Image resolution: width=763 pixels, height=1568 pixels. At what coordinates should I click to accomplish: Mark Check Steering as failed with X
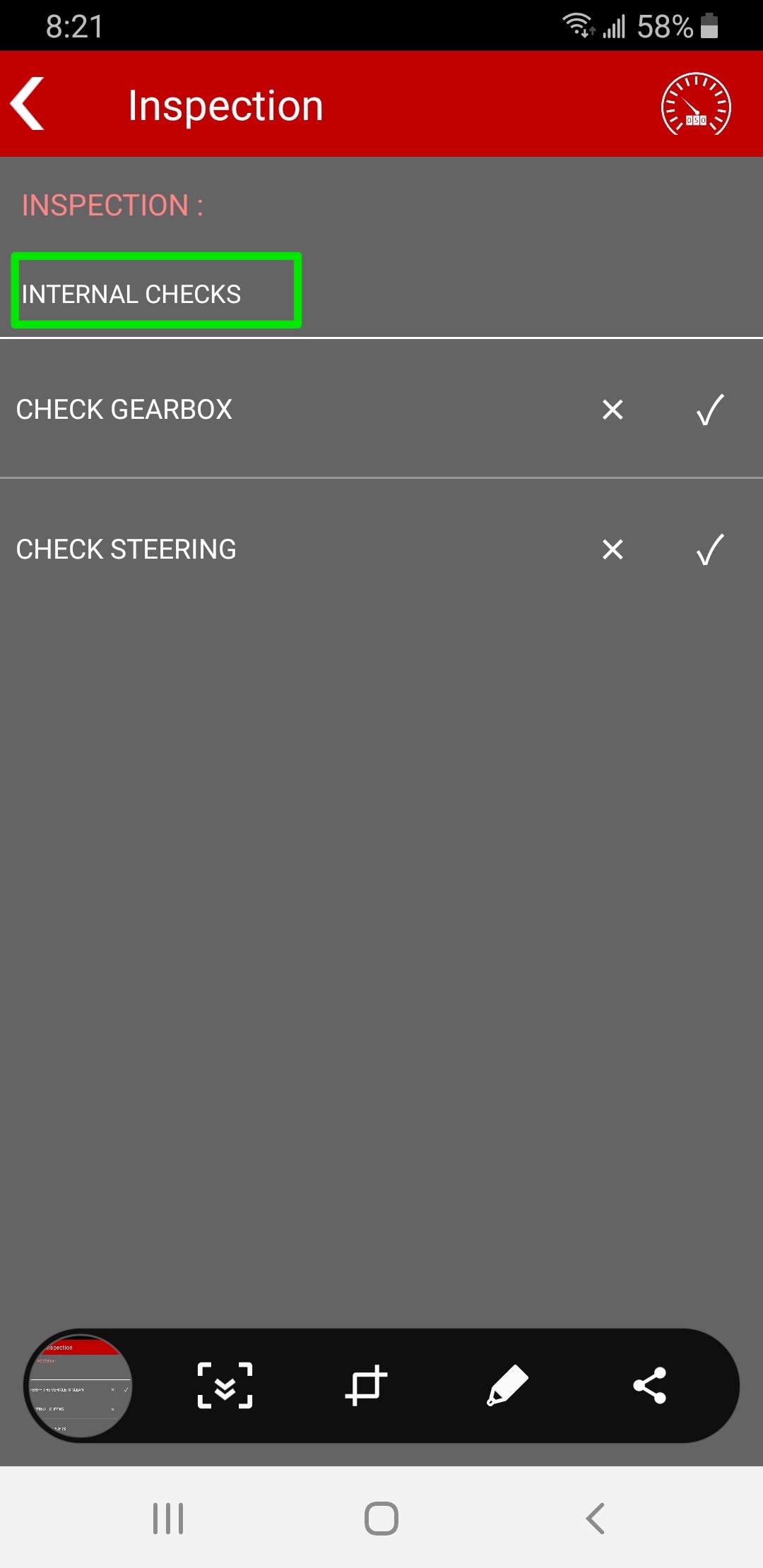pos(613,550)
